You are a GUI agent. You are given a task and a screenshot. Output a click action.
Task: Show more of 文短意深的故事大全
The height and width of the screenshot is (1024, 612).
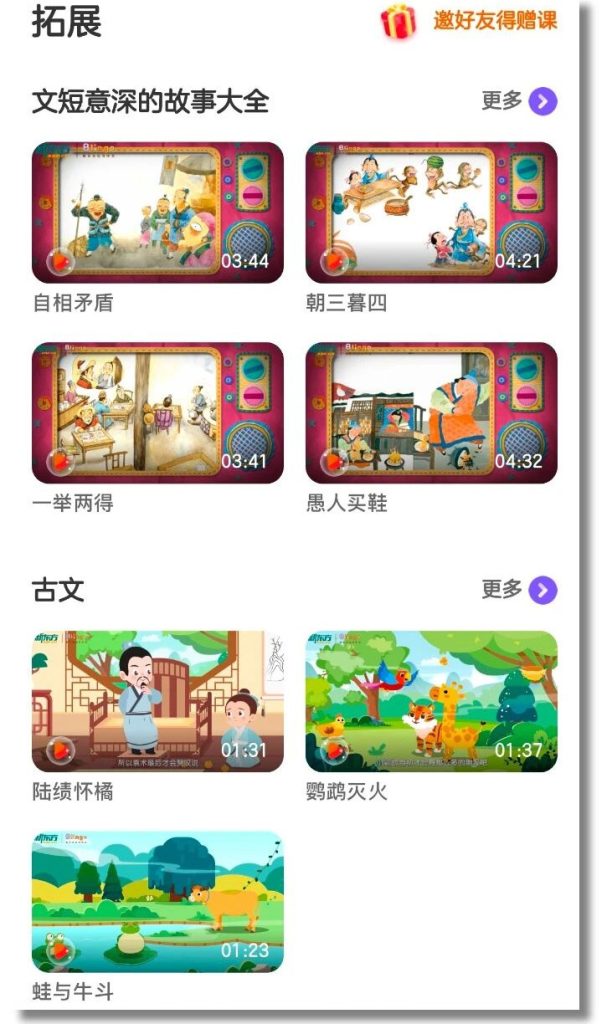pyautogui.click(x=519, y=101)
